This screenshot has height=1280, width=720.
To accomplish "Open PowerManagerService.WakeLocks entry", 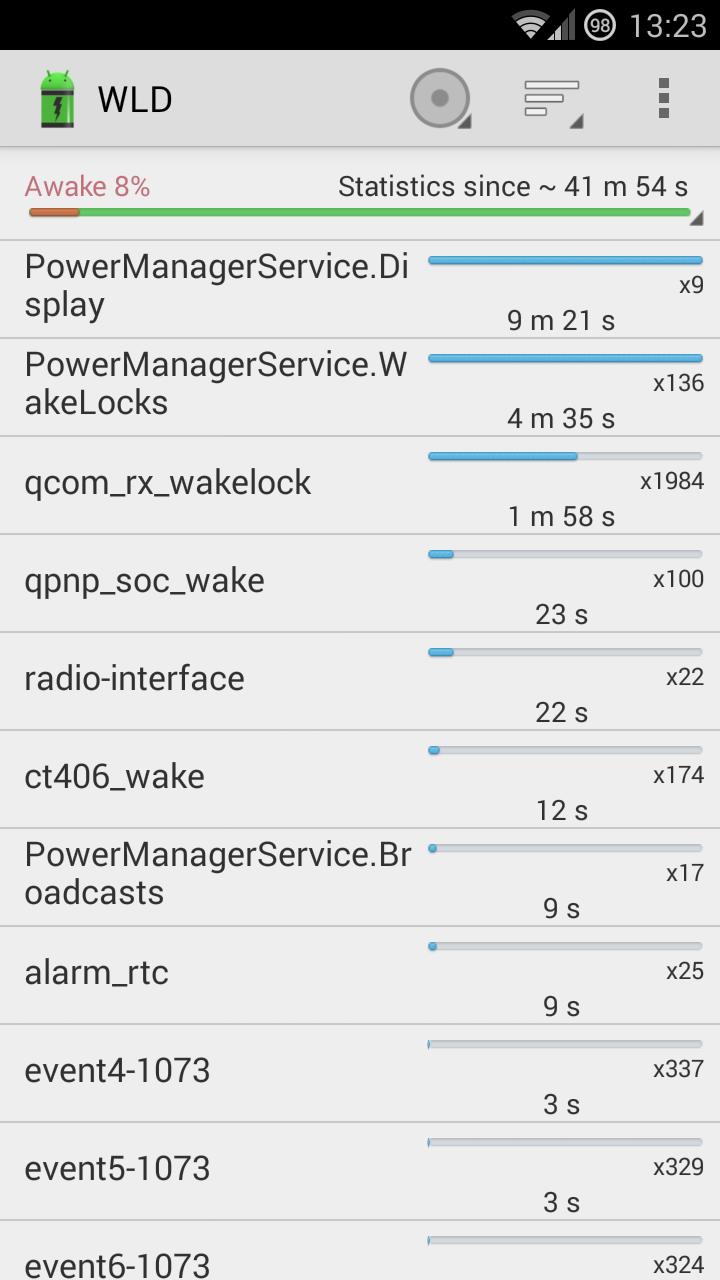I will [x=360, y=387].
